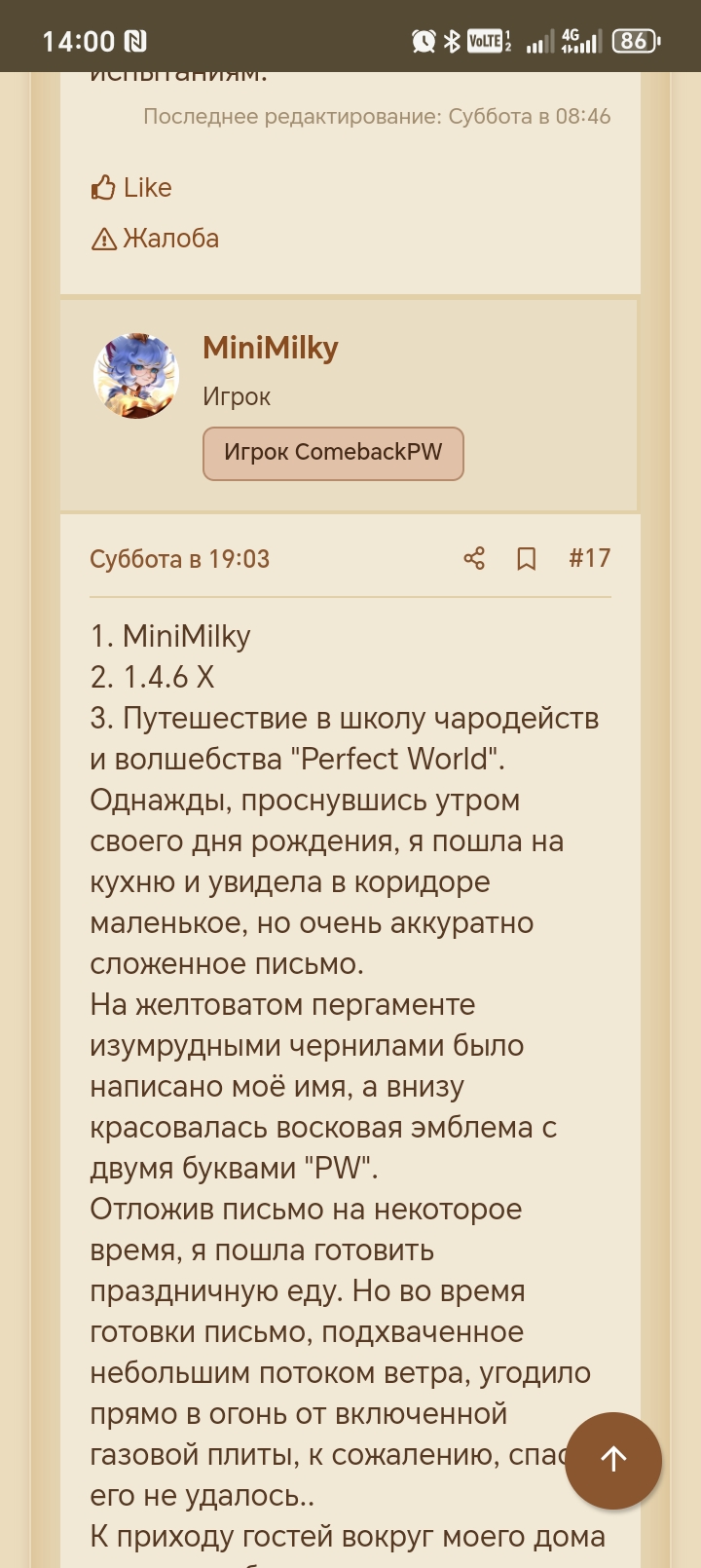Like the previous forum post
Image resolution: width=701 pixels, height=1568 pixels.
pos(131,187)
